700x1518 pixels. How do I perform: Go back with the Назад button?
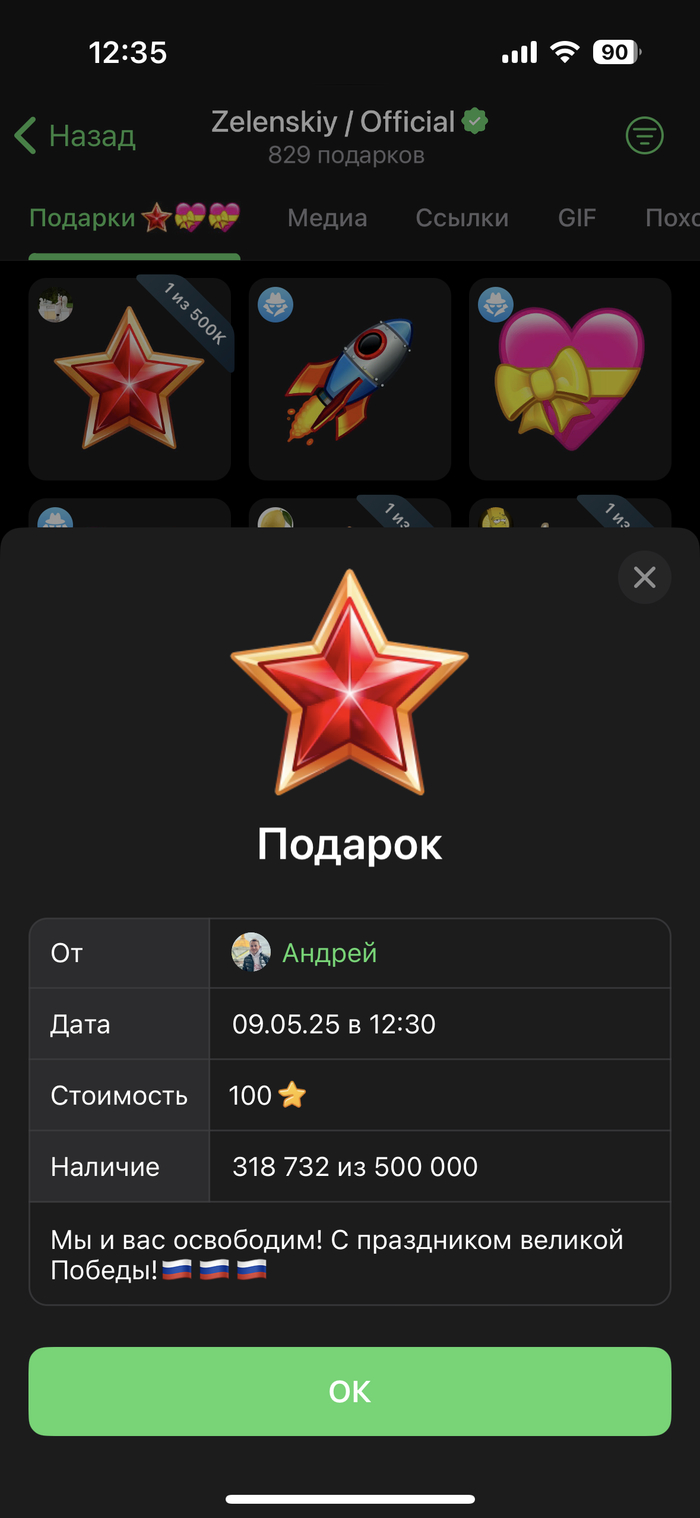[x=76, y=136]
